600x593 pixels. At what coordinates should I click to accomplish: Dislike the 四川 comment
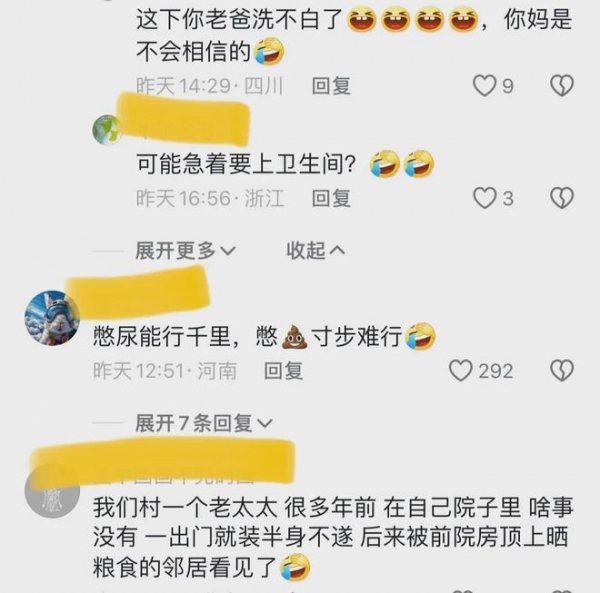(562, 86)
